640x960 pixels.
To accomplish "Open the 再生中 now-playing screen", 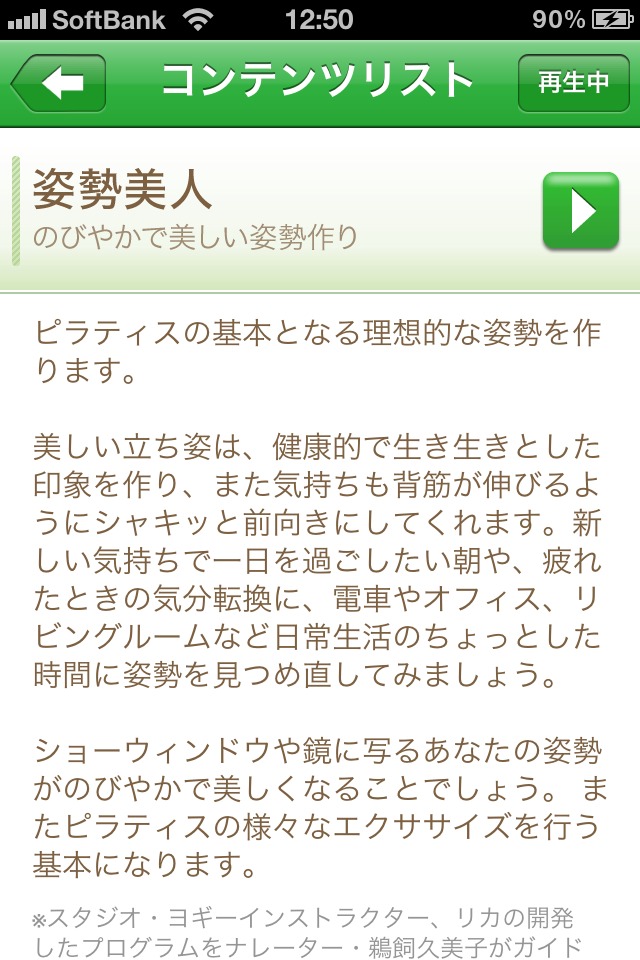I will click(573, 83).
